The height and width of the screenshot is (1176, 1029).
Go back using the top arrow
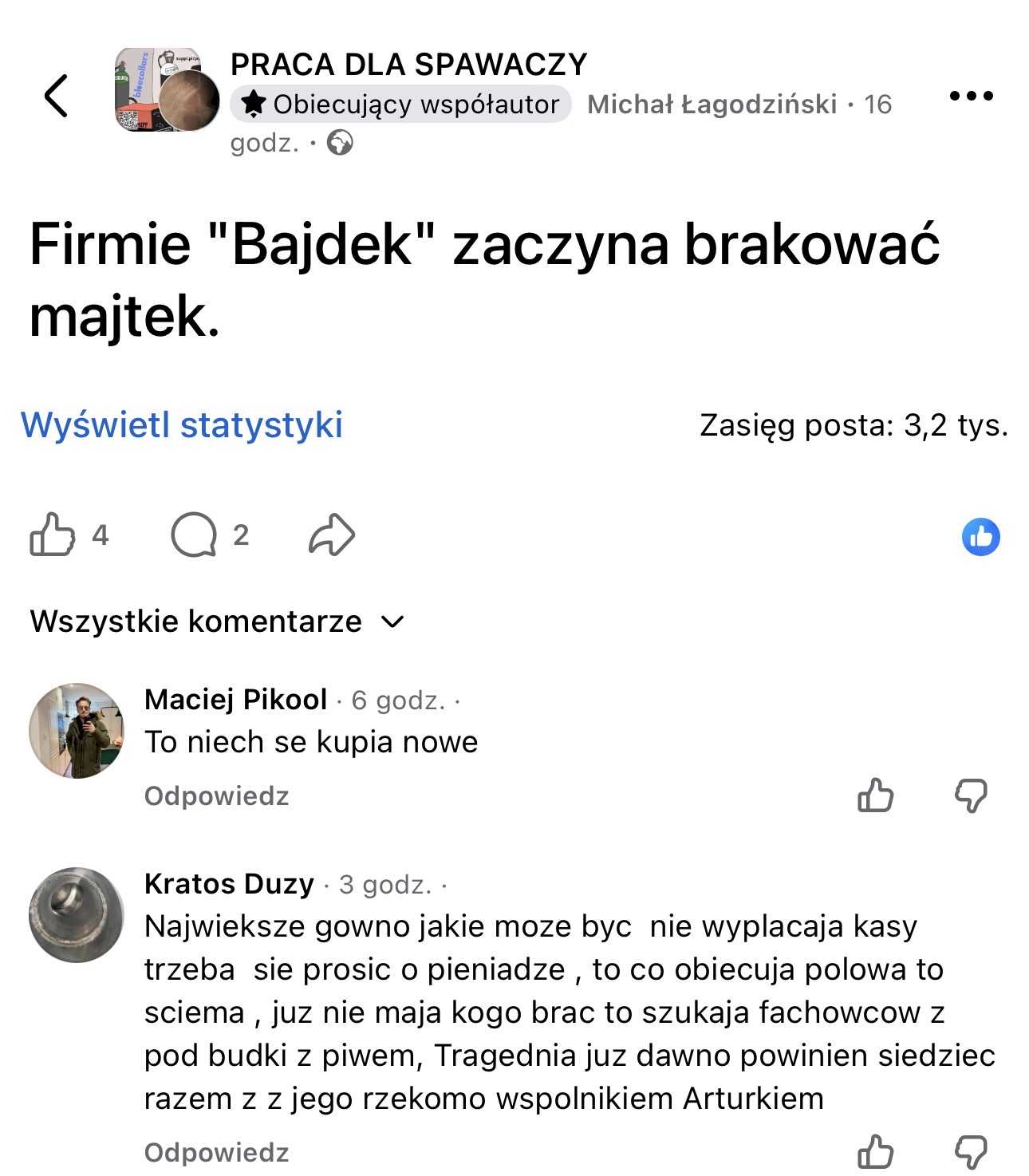[x=56, y=97]
